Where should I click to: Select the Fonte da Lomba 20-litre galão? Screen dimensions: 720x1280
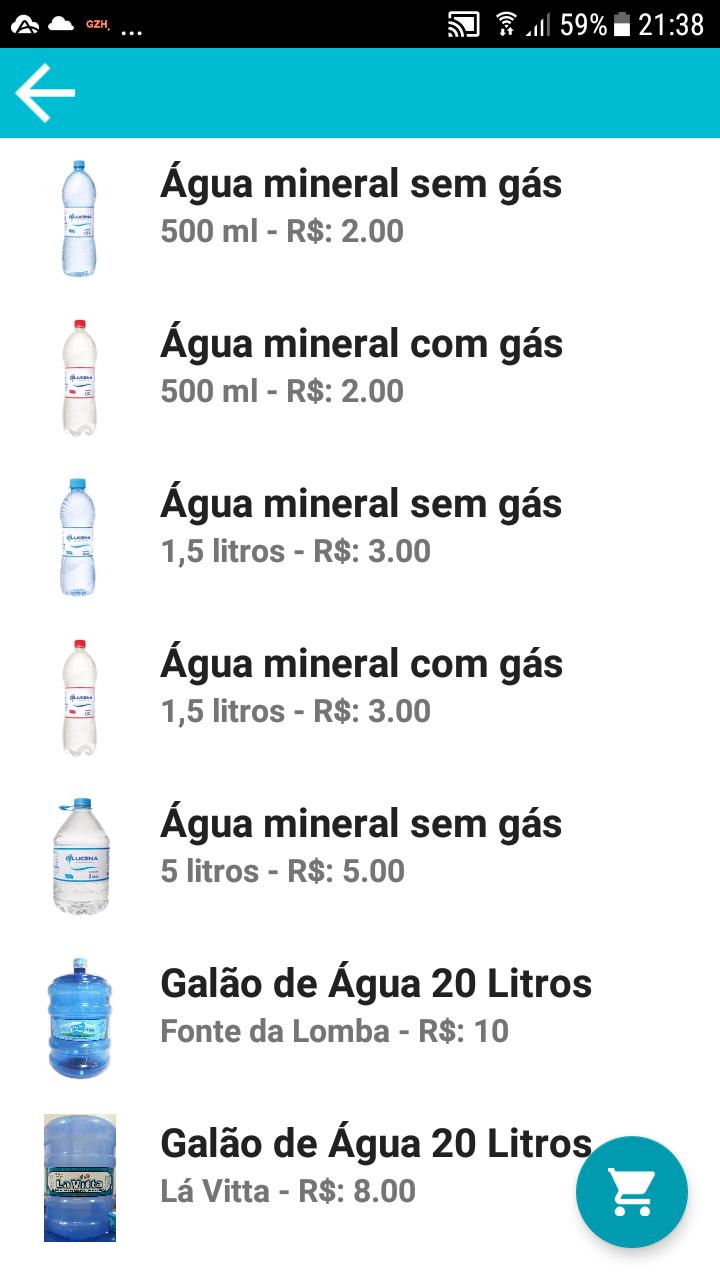point(360,1018)
